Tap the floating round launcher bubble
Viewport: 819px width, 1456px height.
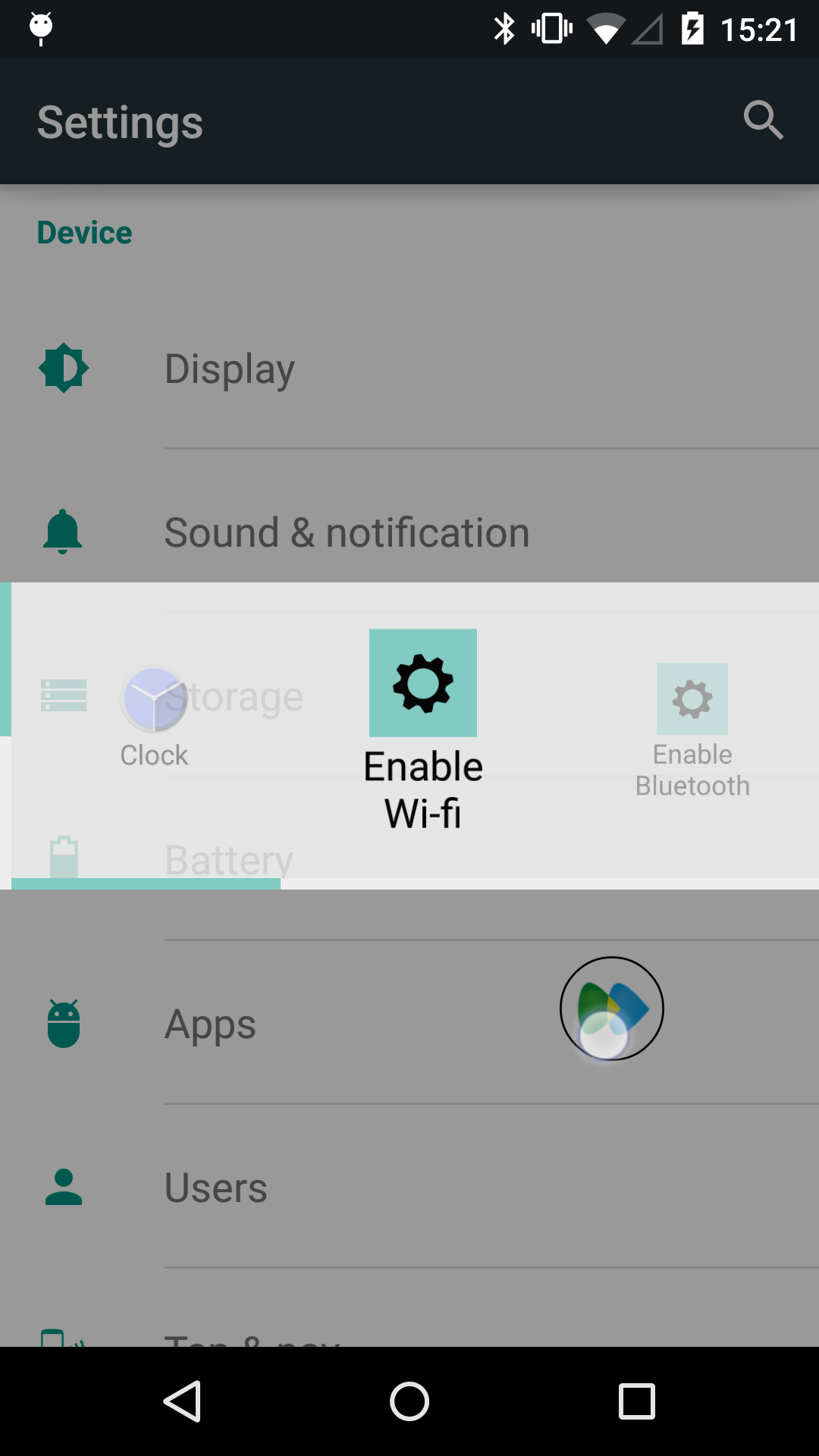[x=612, y=1009]
